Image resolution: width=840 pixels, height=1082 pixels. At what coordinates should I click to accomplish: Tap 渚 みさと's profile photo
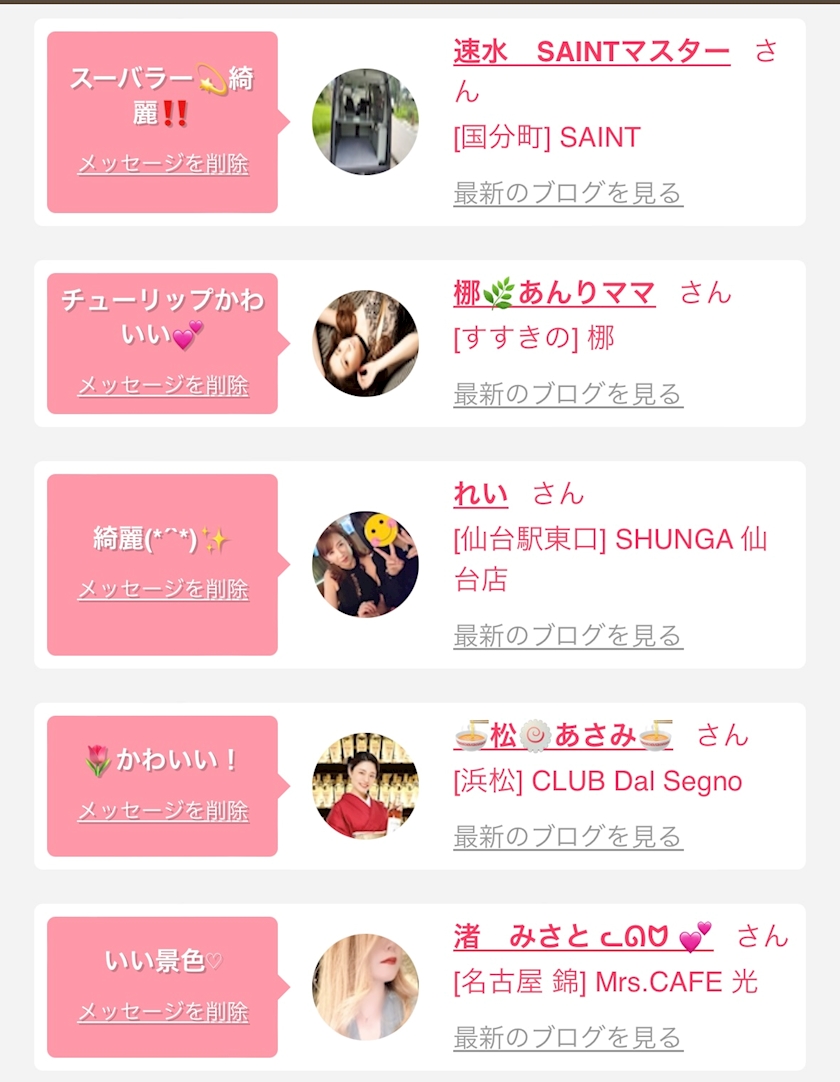(365, 987)
